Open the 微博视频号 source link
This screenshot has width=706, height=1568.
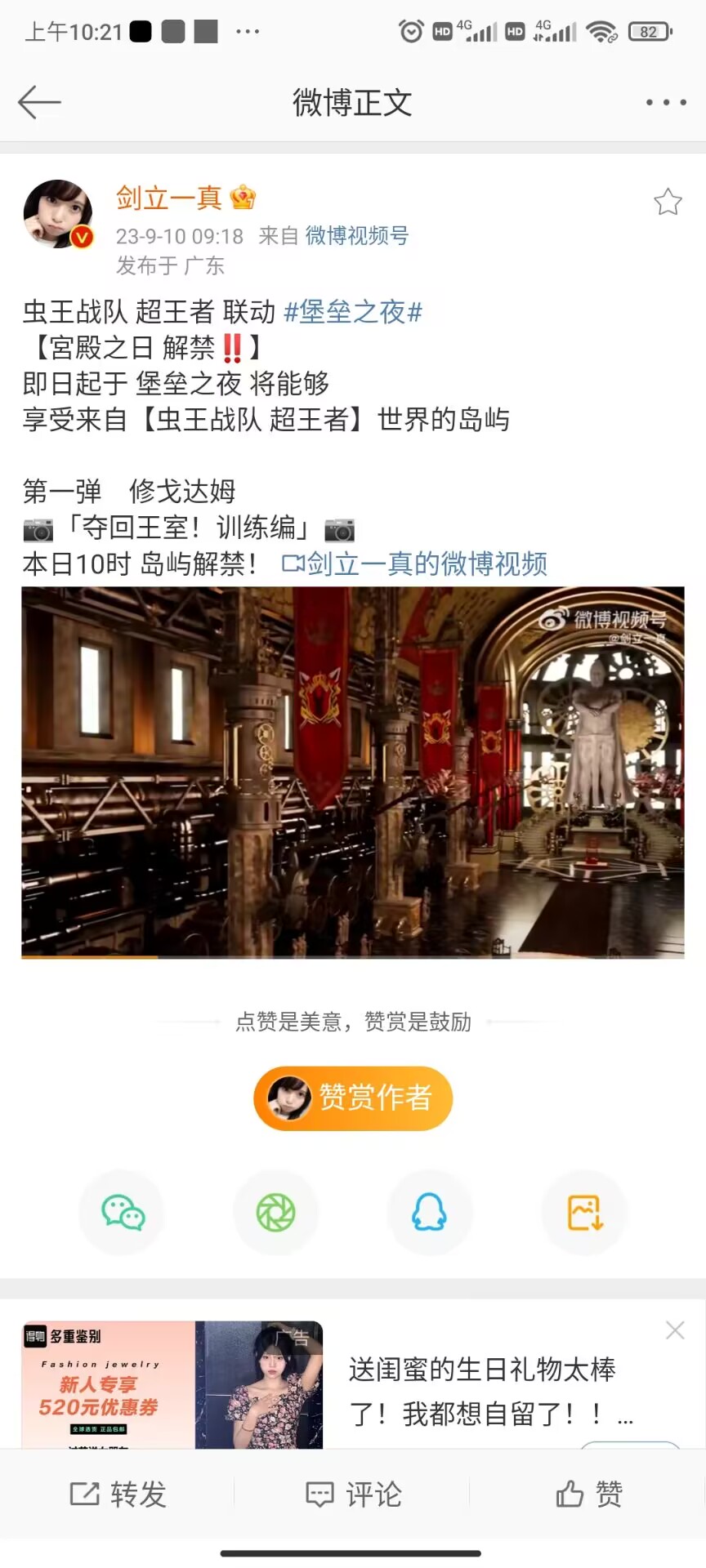(356, 236)
